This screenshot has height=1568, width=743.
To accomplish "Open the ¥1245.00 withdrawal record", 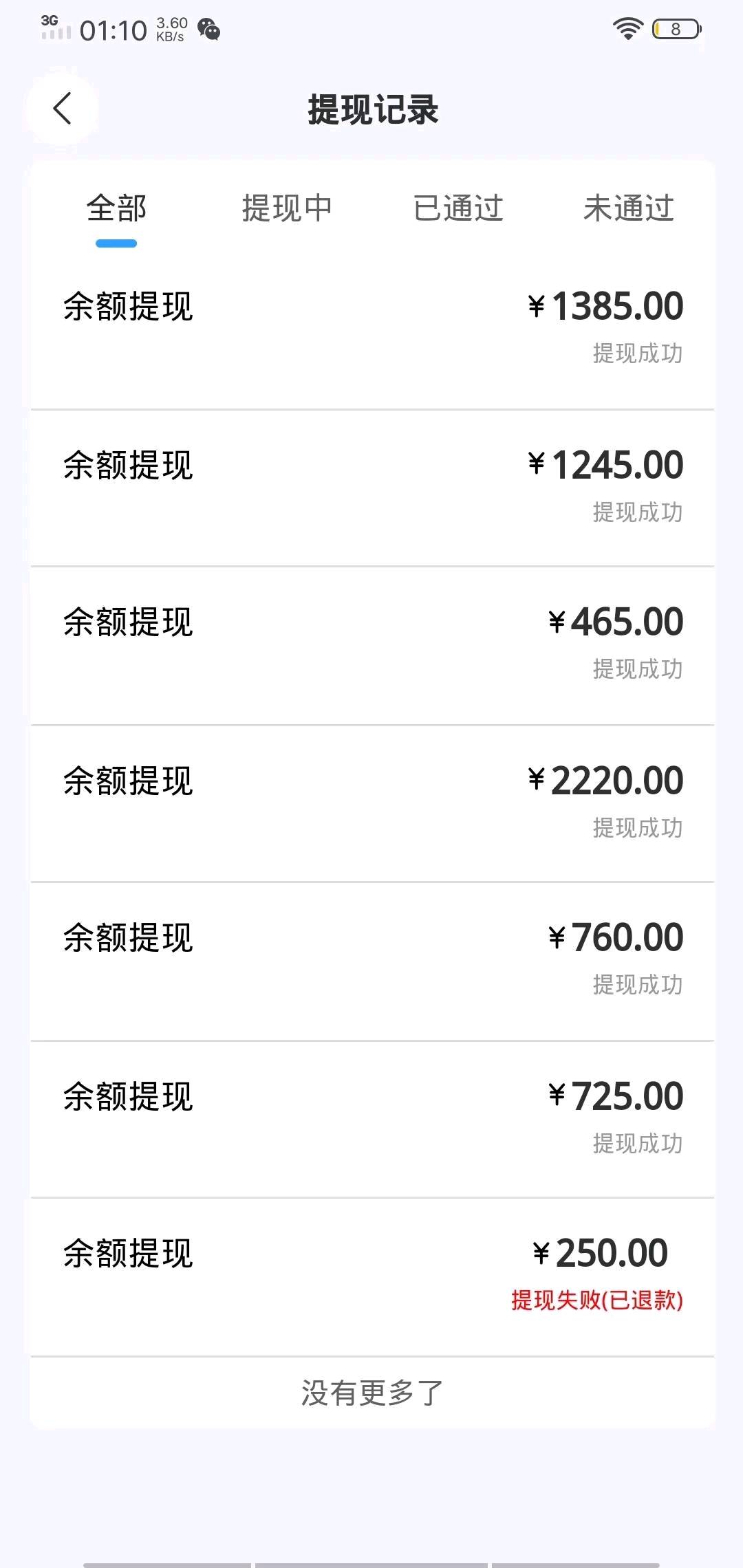I will [372, 488].
